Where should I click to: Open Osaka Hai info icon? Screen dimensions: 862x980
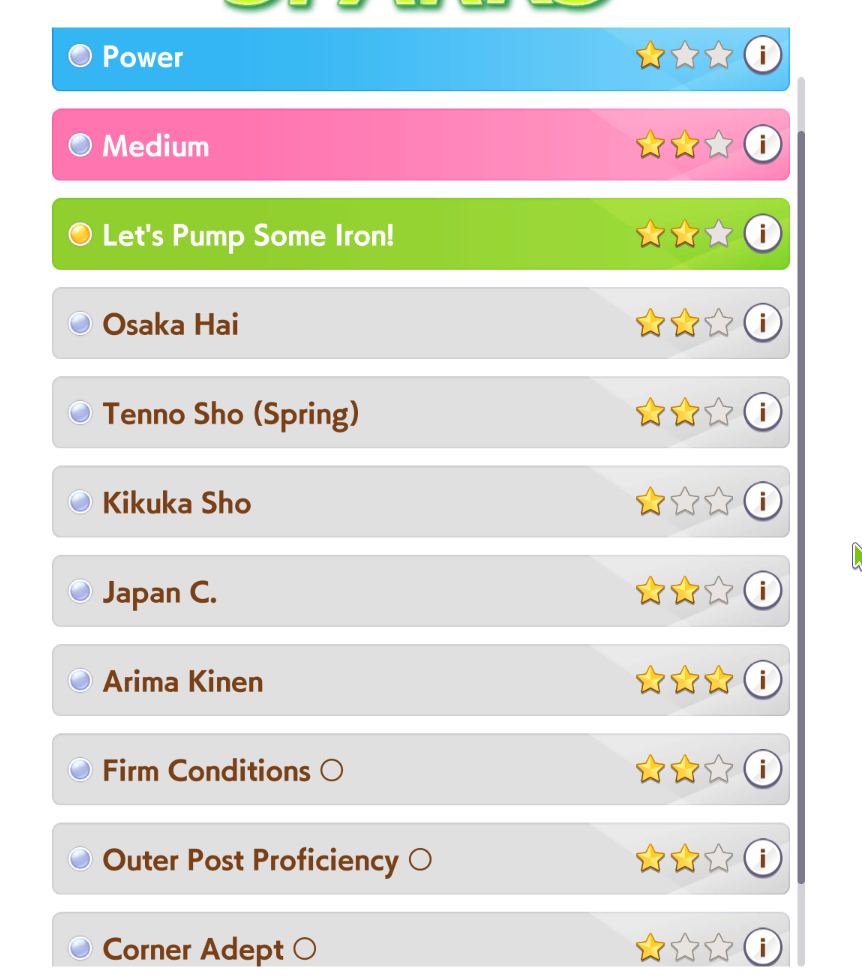[x=762, y=323]
